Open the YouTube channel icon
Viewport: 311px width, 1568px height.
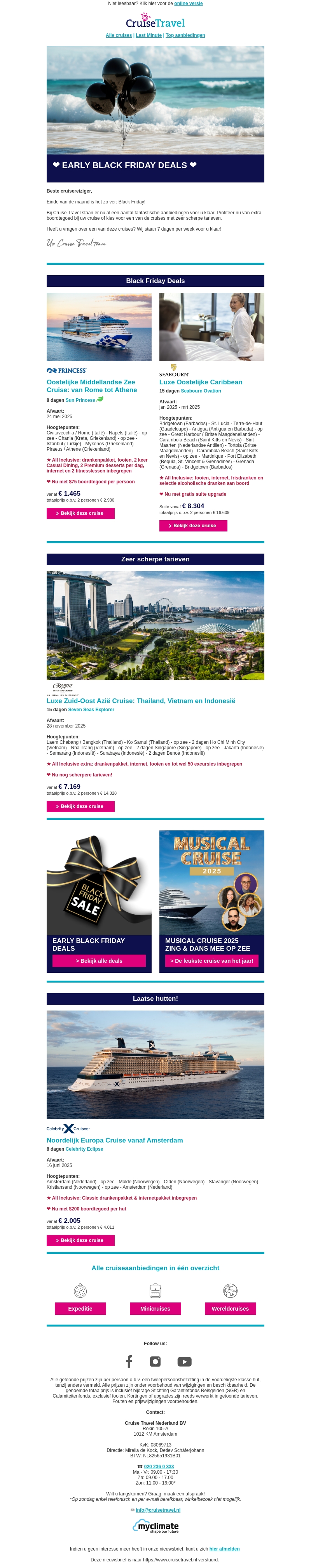coord(184,1361)
